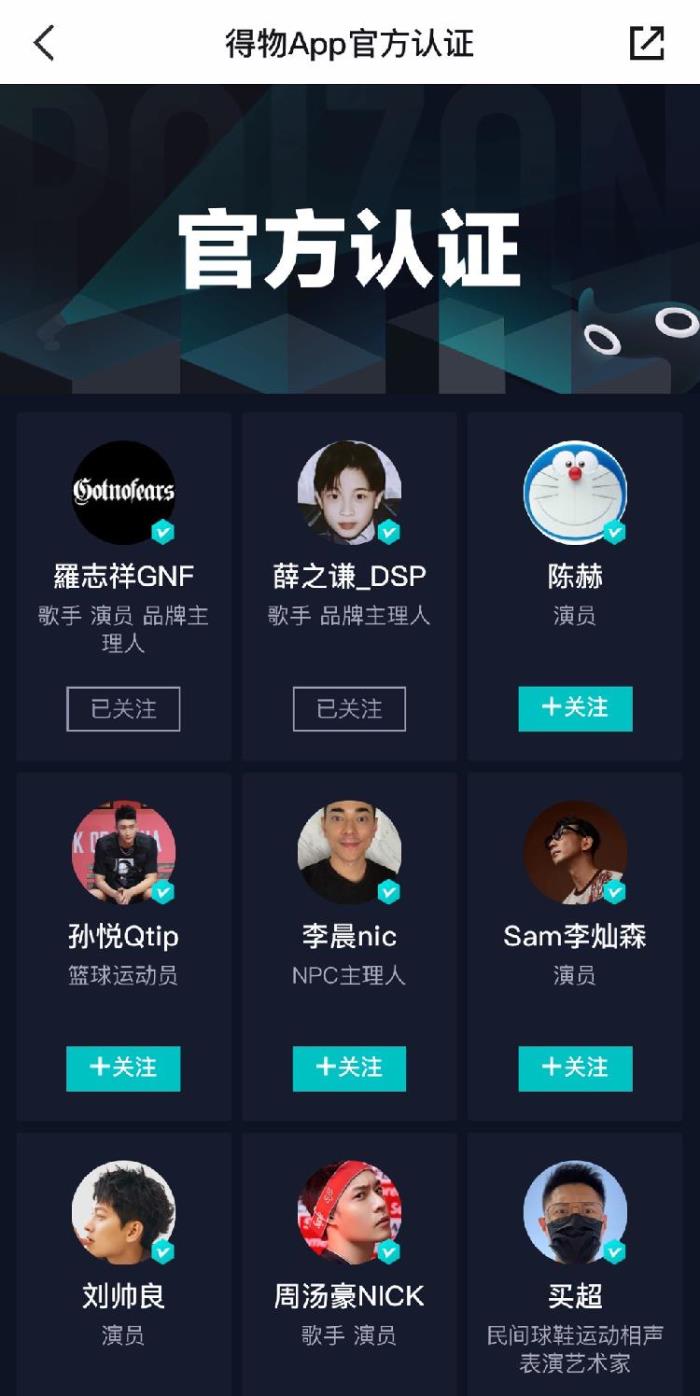Viewport: 700px width, 1396px height.
Task: Open 李晨nic's profile avatar
Action: [349, 852]
